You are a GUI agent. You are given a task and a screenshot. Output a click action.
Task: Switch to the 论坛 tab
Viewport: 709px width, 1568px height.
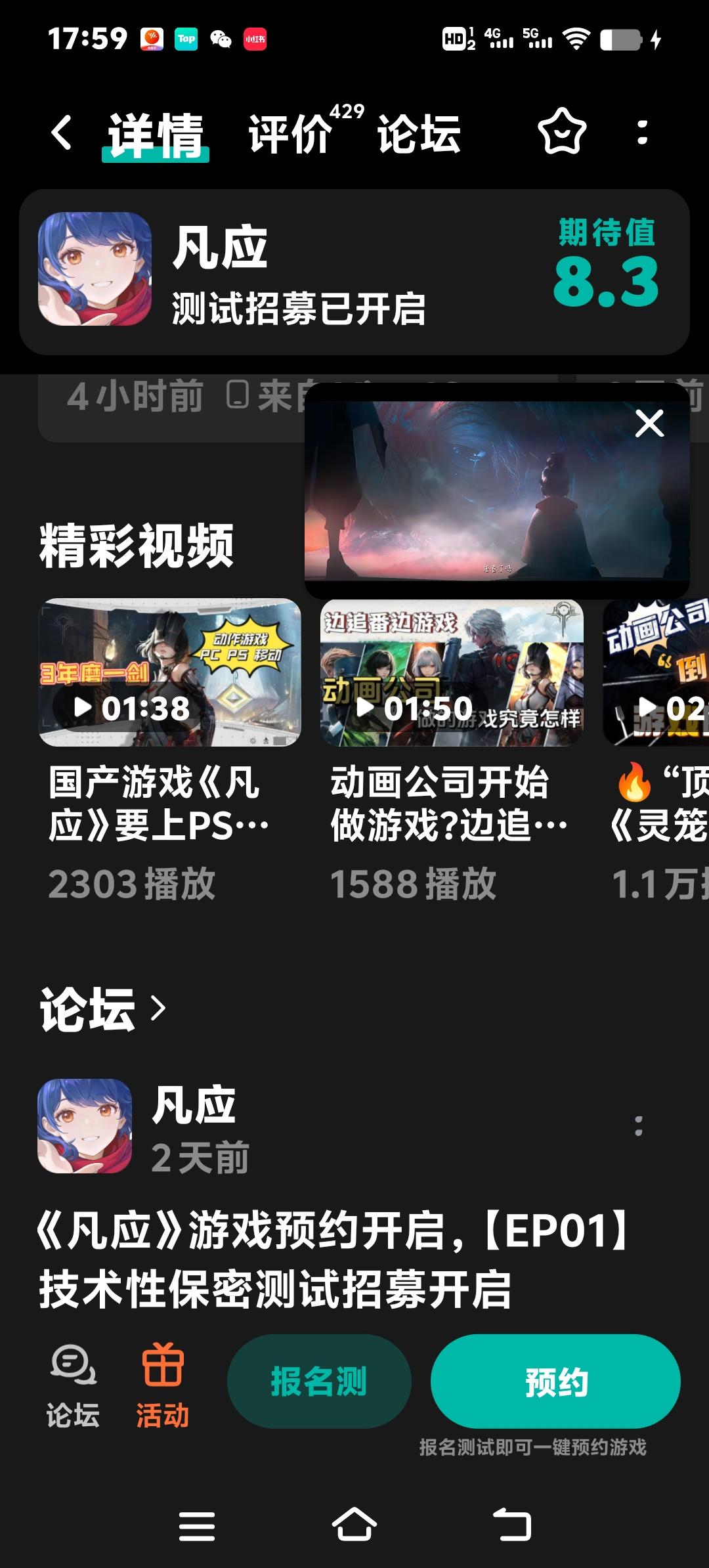(418, 134)
